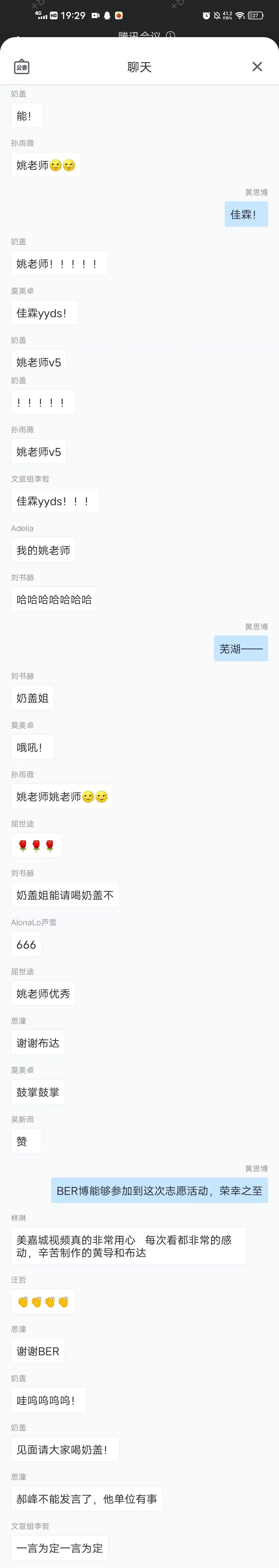Open the announcement (公告) icon

pyautogui.click(x=22, y=67)
